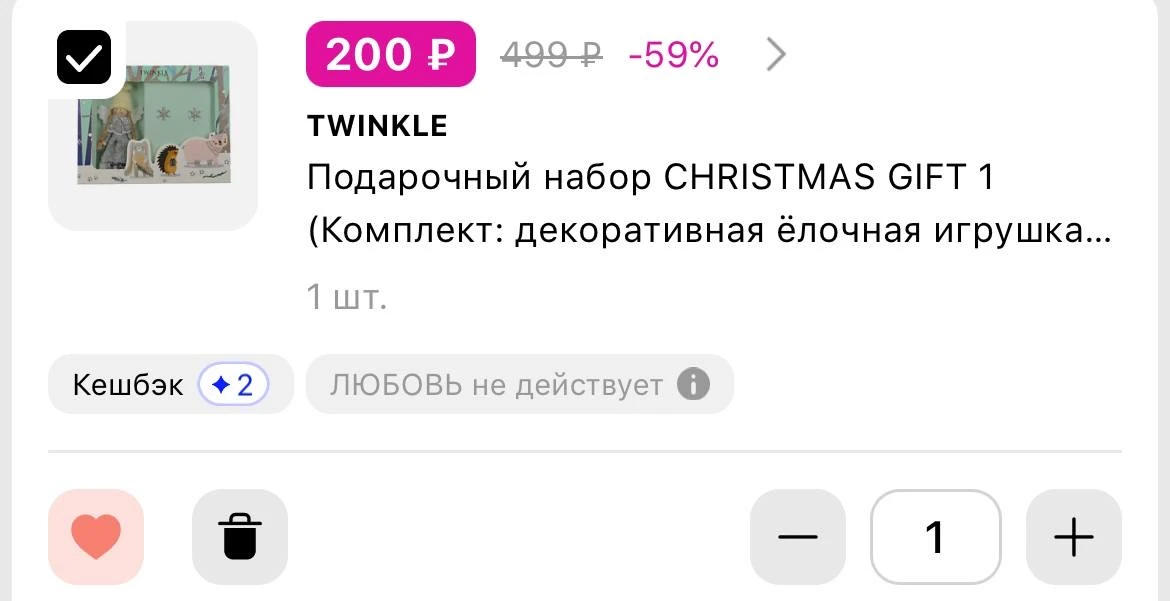Delete the item with the trash icon

pos(240,538)
